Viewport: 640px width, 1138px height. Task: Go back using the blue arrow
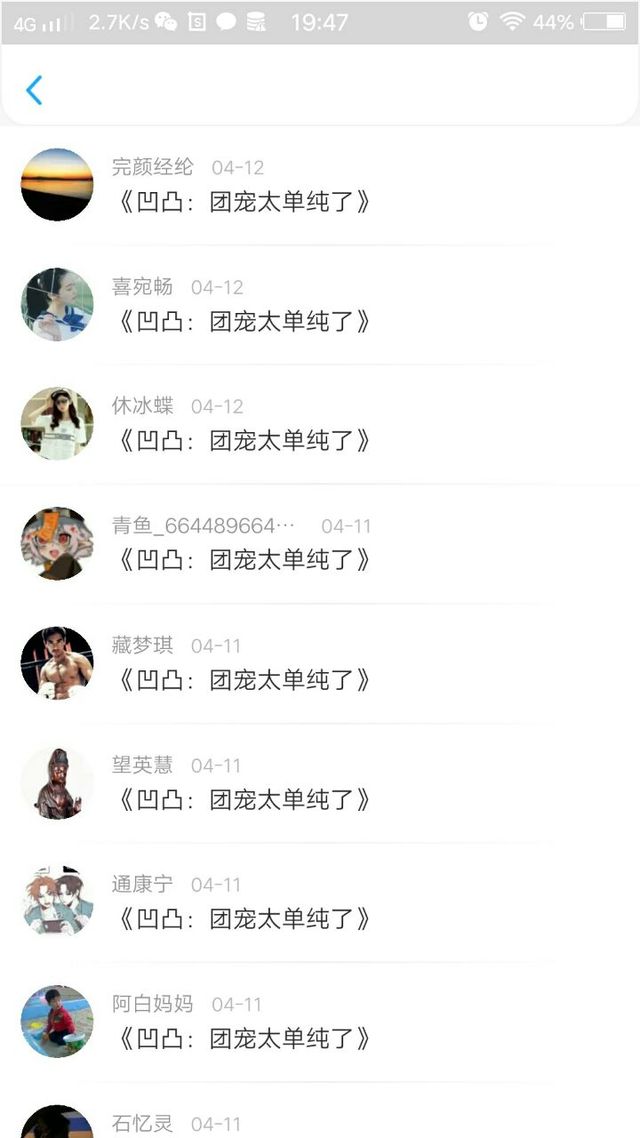(34, 90)
